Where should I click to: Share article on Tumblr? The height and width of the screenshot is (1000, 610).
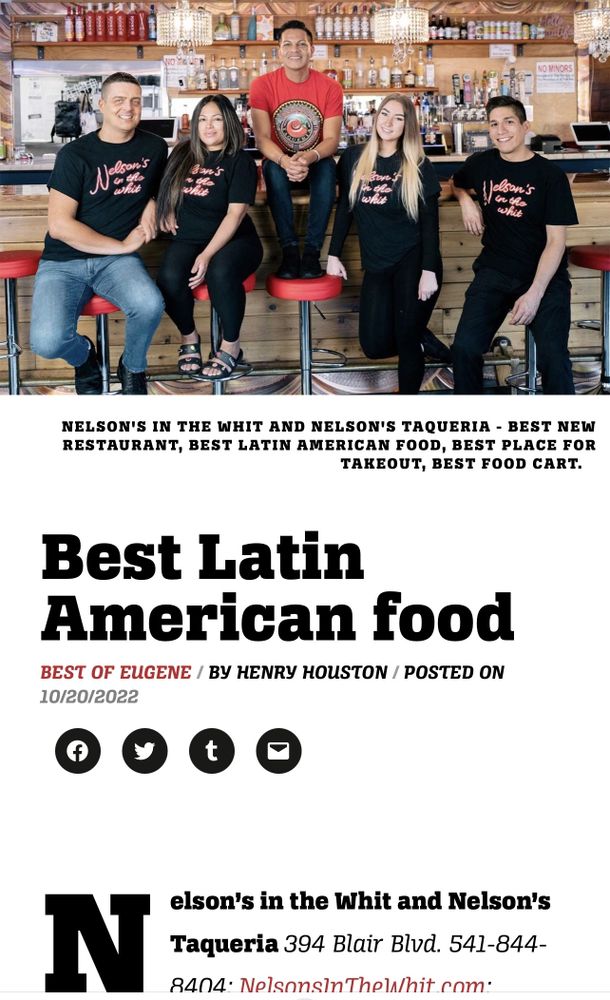(212, 751)
